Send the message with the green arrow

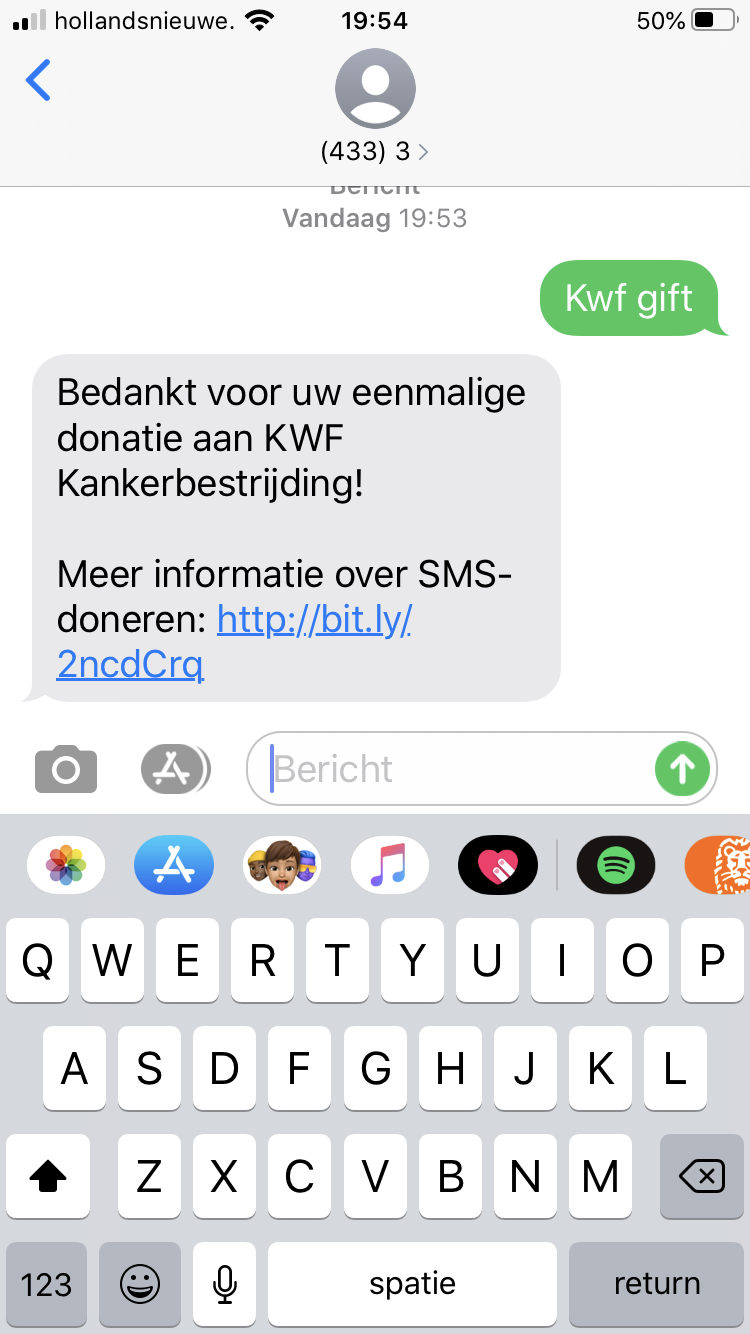pos(682,768)
